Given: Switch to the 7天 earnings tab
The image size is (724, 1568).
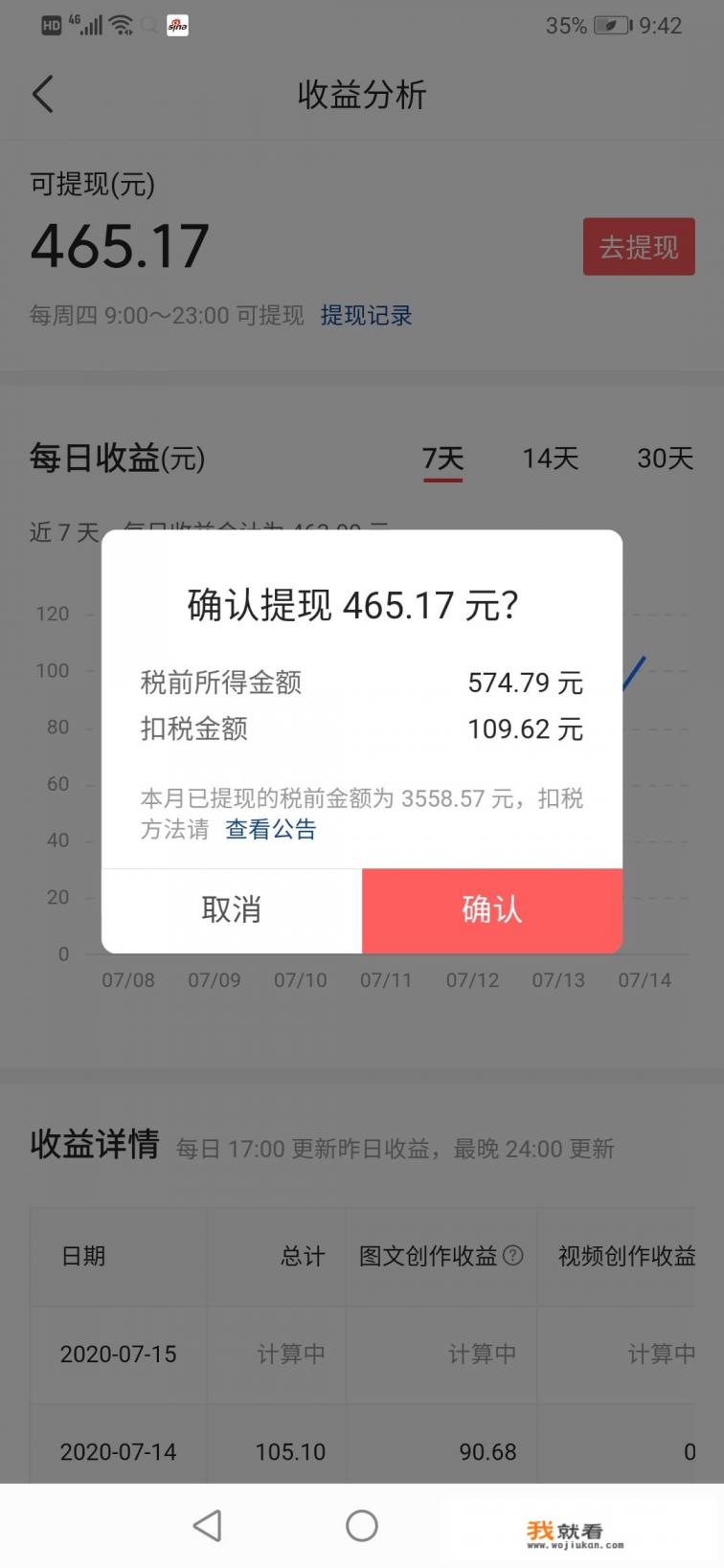Looking at the screenshot, I should coord(442,459).
